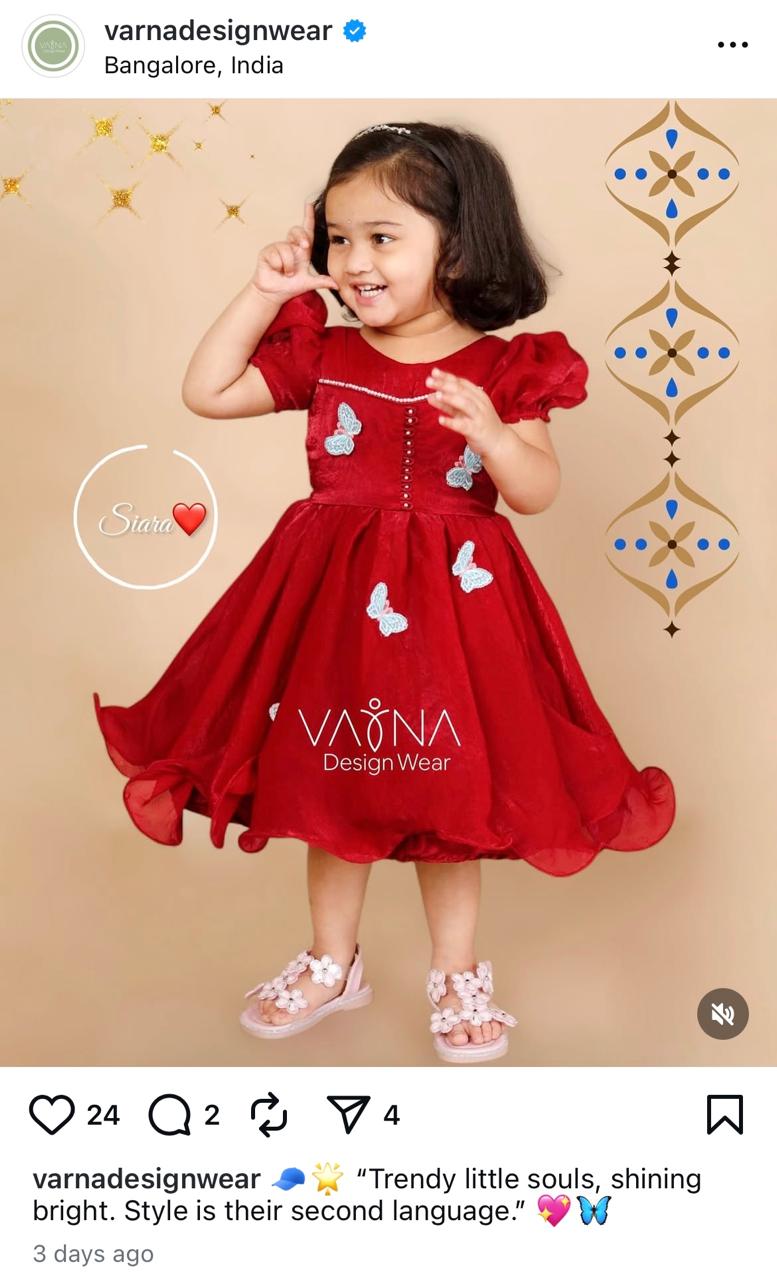Tap the varnadesignwear username in the caption
Viewport: 777px width, 1280px height.
(146, 1179)
